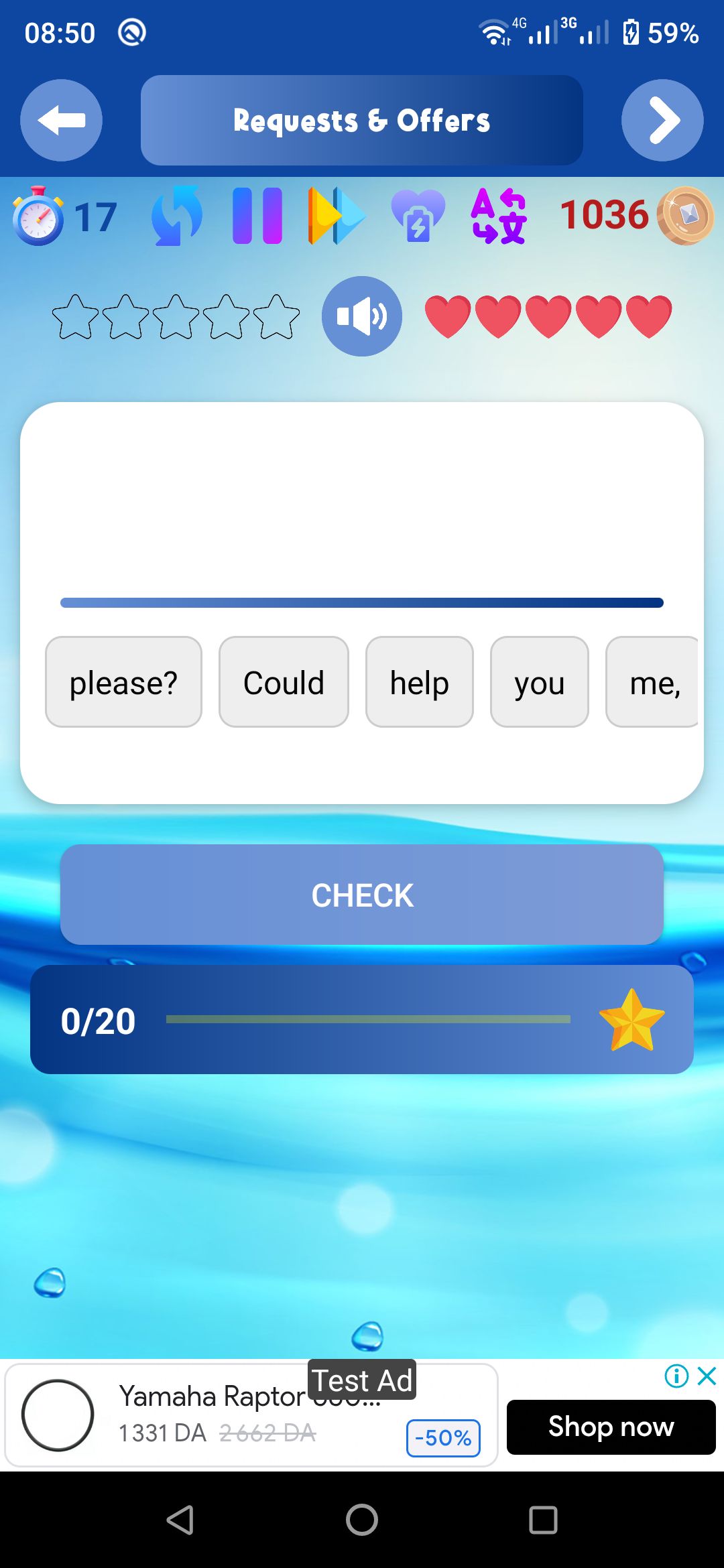Image resolution: width=724 pixels, height=1568 pixels.
Task: Pick the word tile "help"
Action: pyautogui.click(x=419, y=682)
